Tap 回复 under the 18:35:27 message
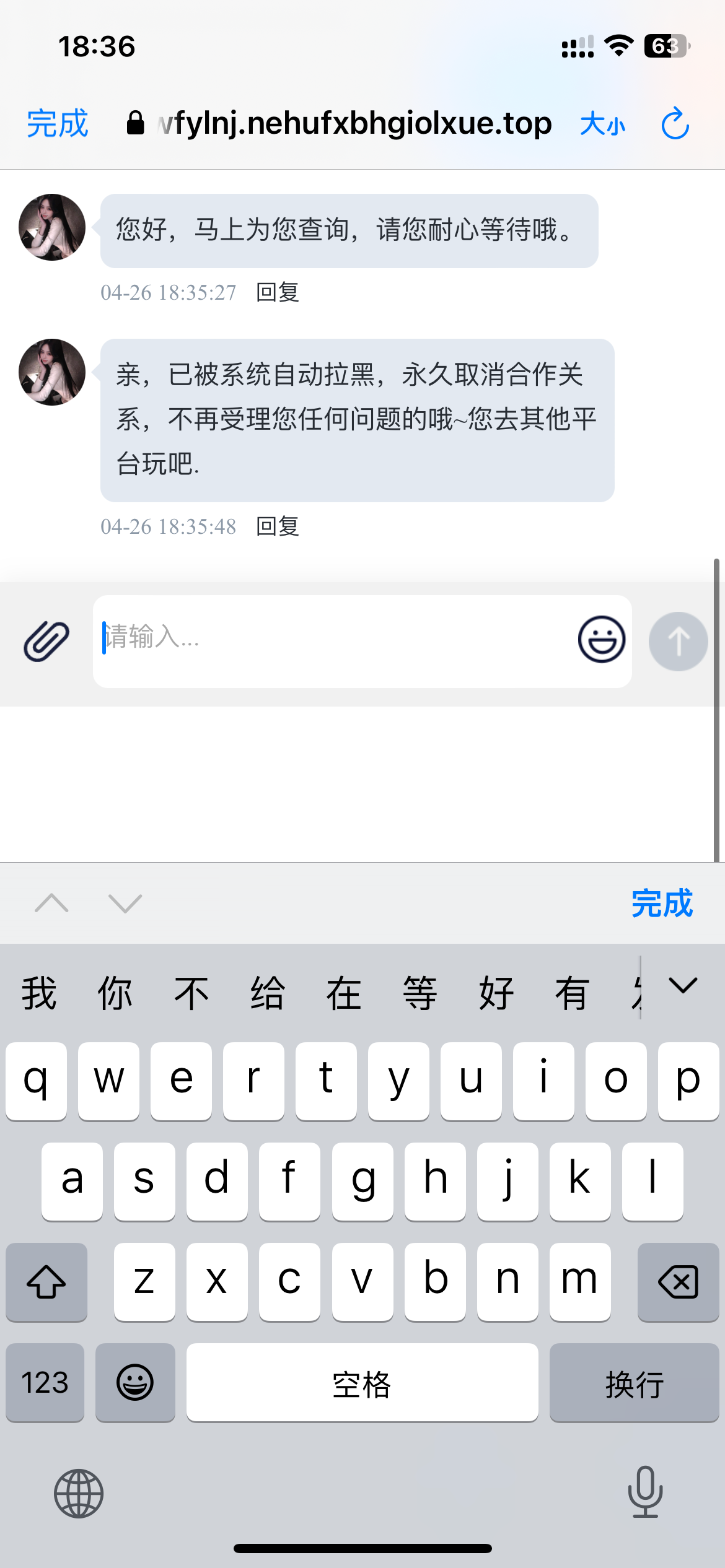 point(278,292)
